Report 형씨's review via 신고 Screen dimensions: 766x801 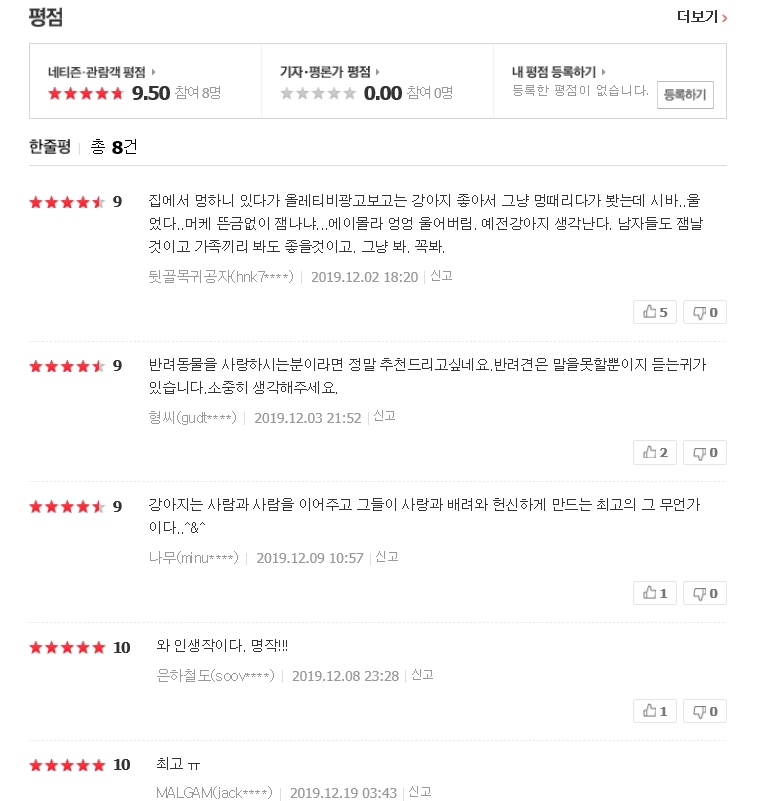pyautogui.click(x=384, y=416)
